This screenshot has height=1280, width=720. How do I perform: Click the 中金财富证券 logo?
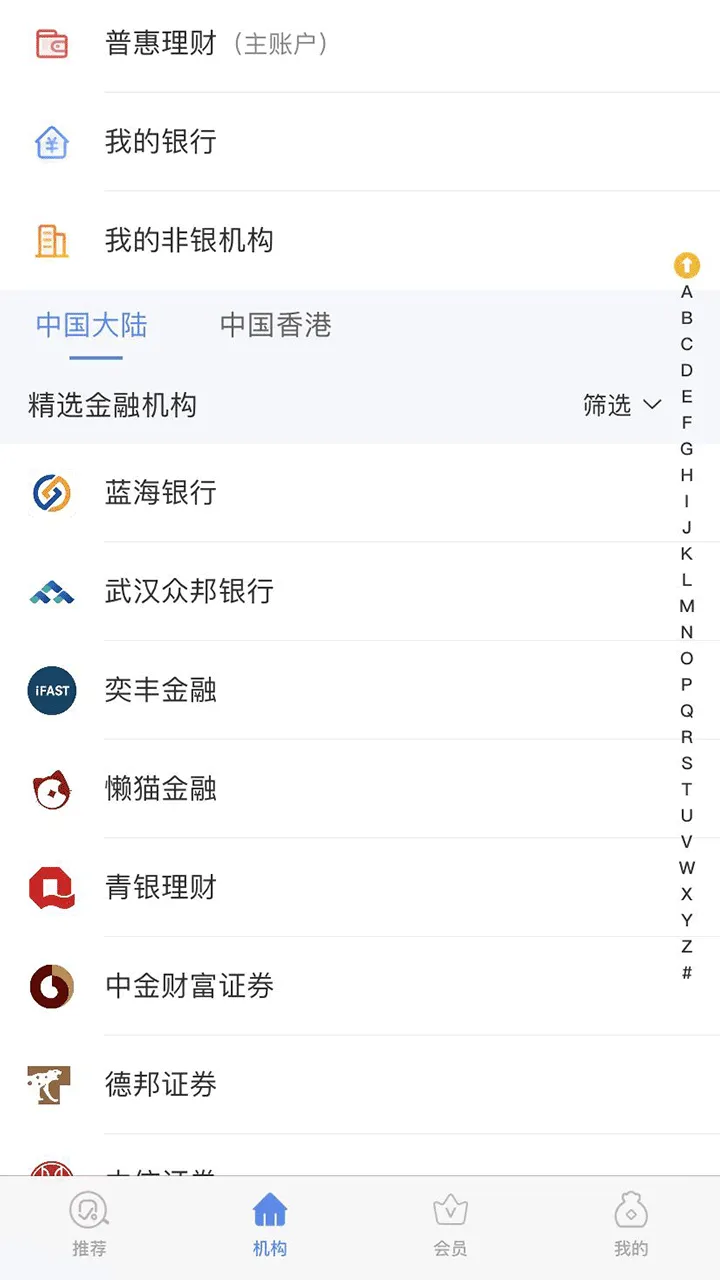pyautogui.click(x=51, y=985)
